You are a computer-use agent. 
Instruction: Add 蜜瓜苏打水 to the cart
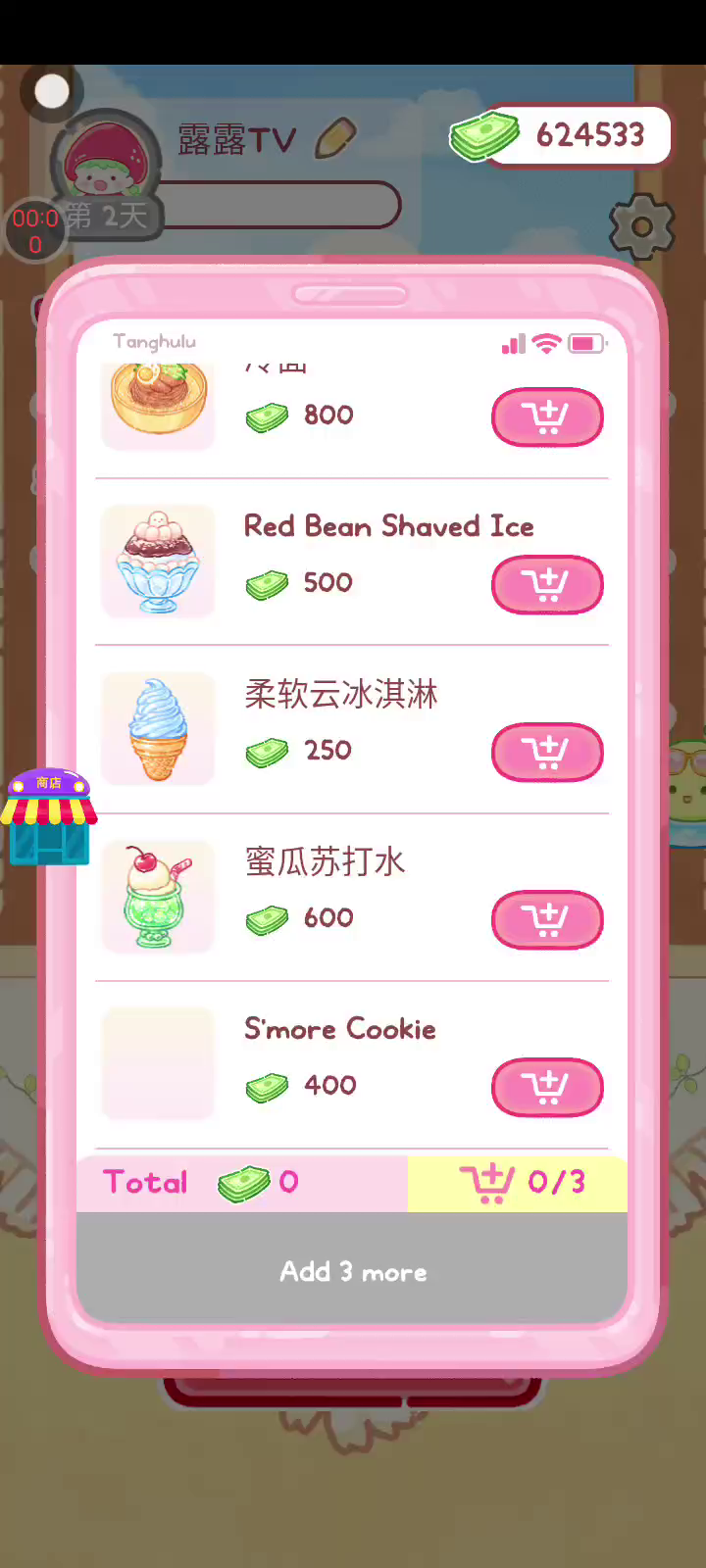click(546, 920)
